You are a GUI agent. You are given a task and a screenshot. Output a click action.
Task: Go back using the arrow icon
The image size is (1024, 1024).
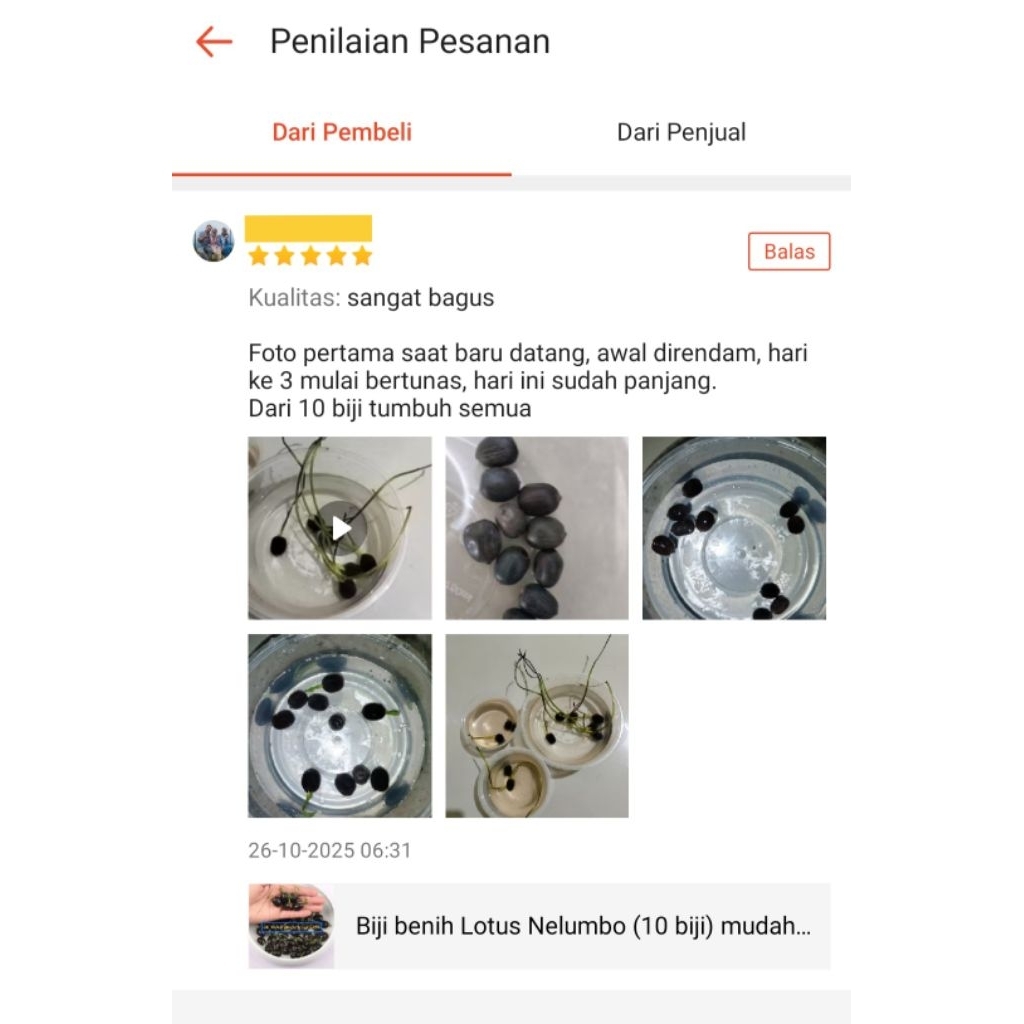click(x=214, y=42)
